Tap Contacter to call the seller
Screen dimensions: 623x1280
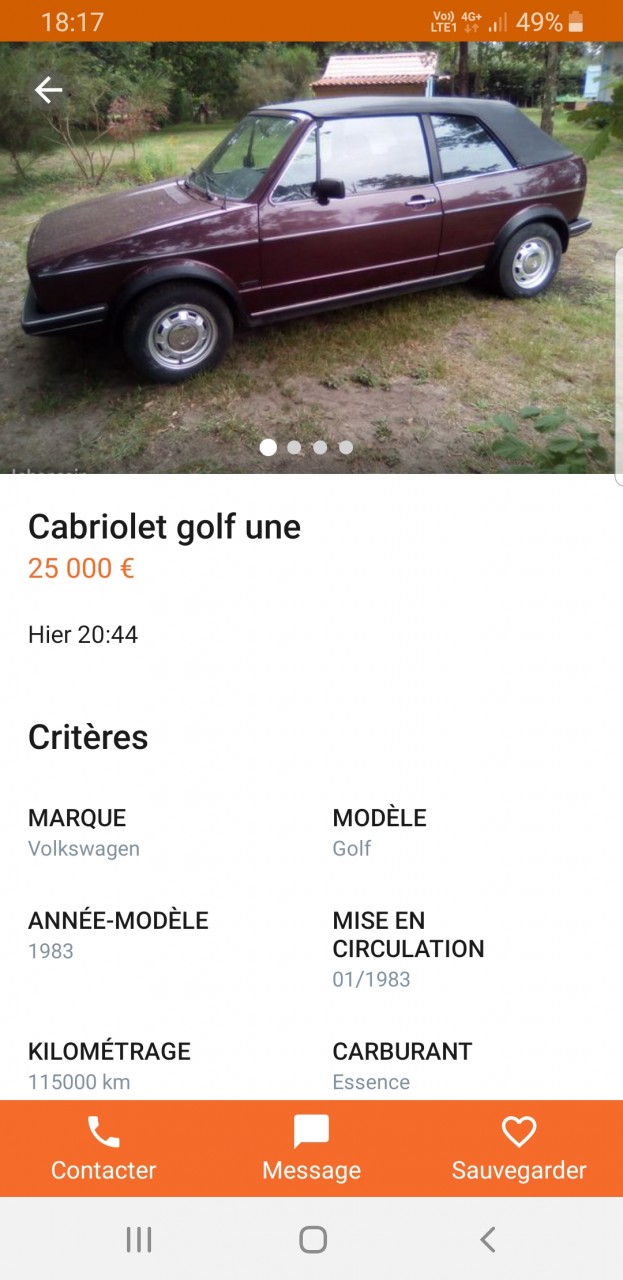click(x=104, y=1149)
